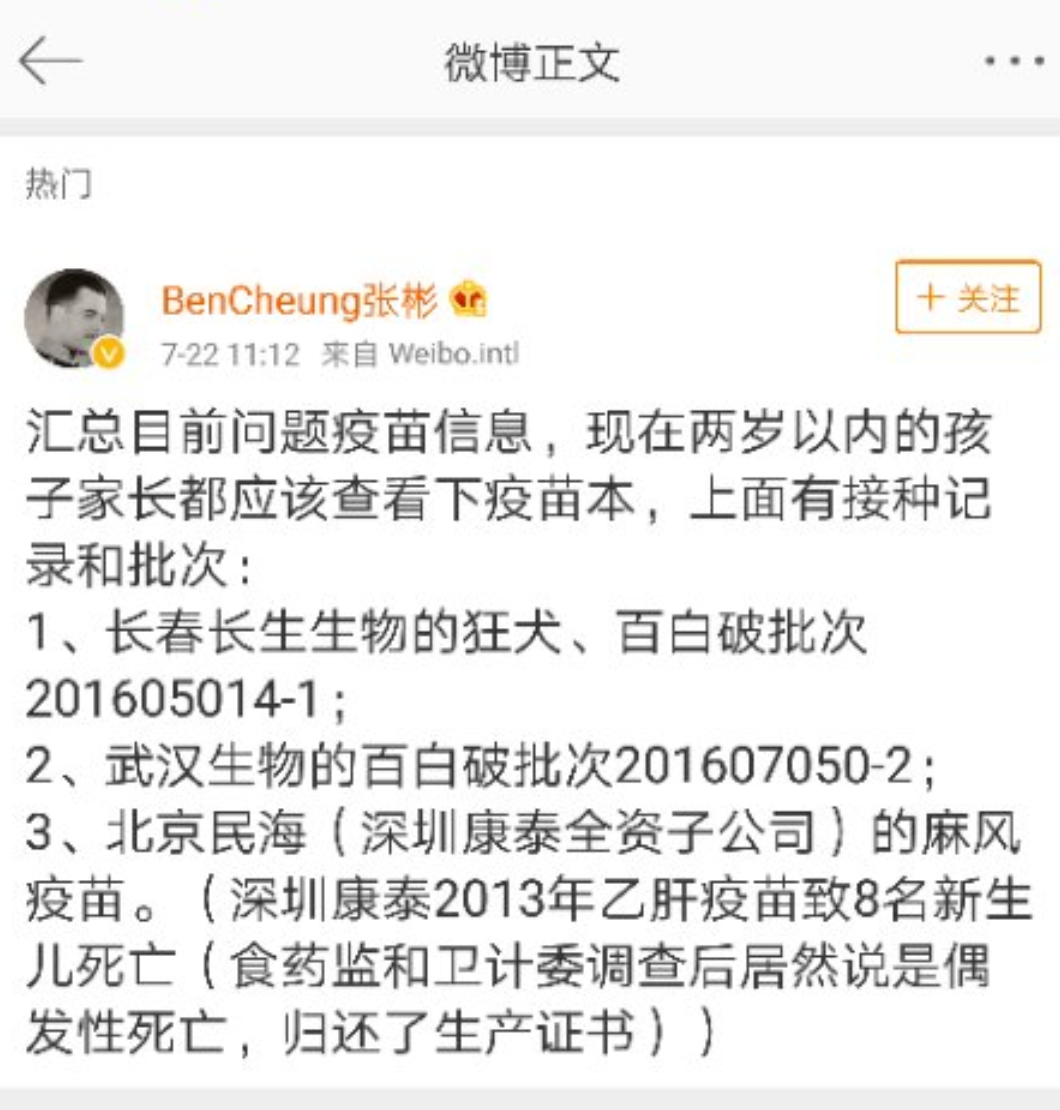Go back from the Weibo post
Screen dimensions: 1060x1110
click(x=50, y=62)
